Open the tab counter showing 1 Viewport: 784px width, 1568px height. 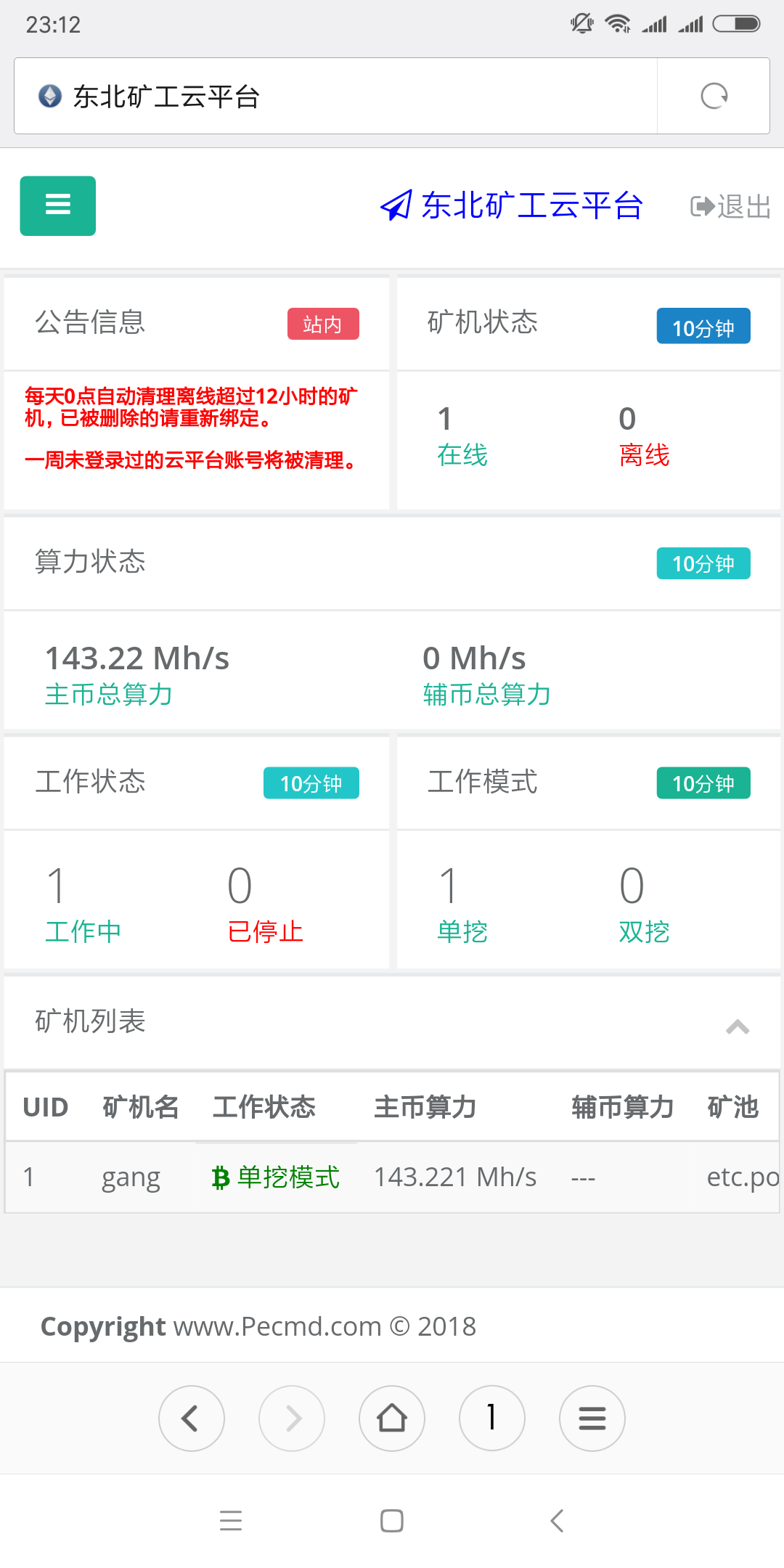pyautogui.click(x=491, y=1418)
